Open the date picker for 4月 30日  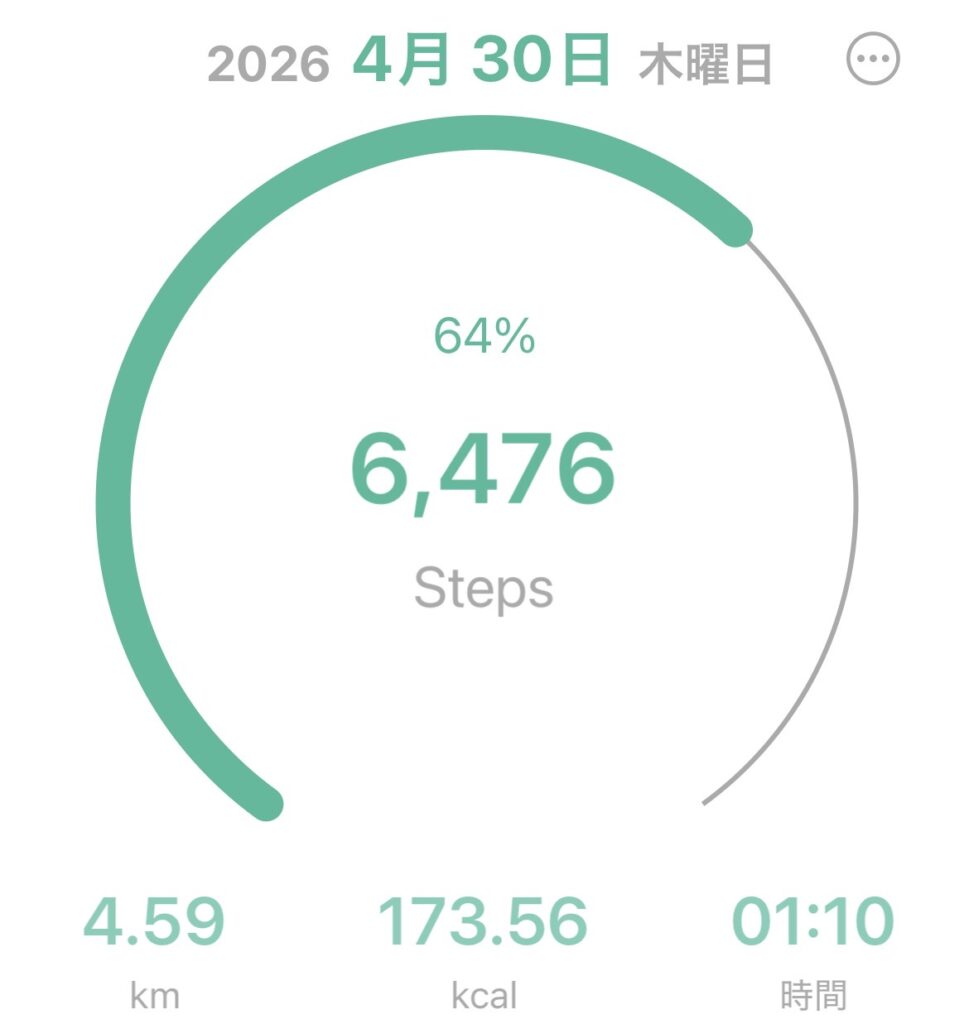[481, 62]
